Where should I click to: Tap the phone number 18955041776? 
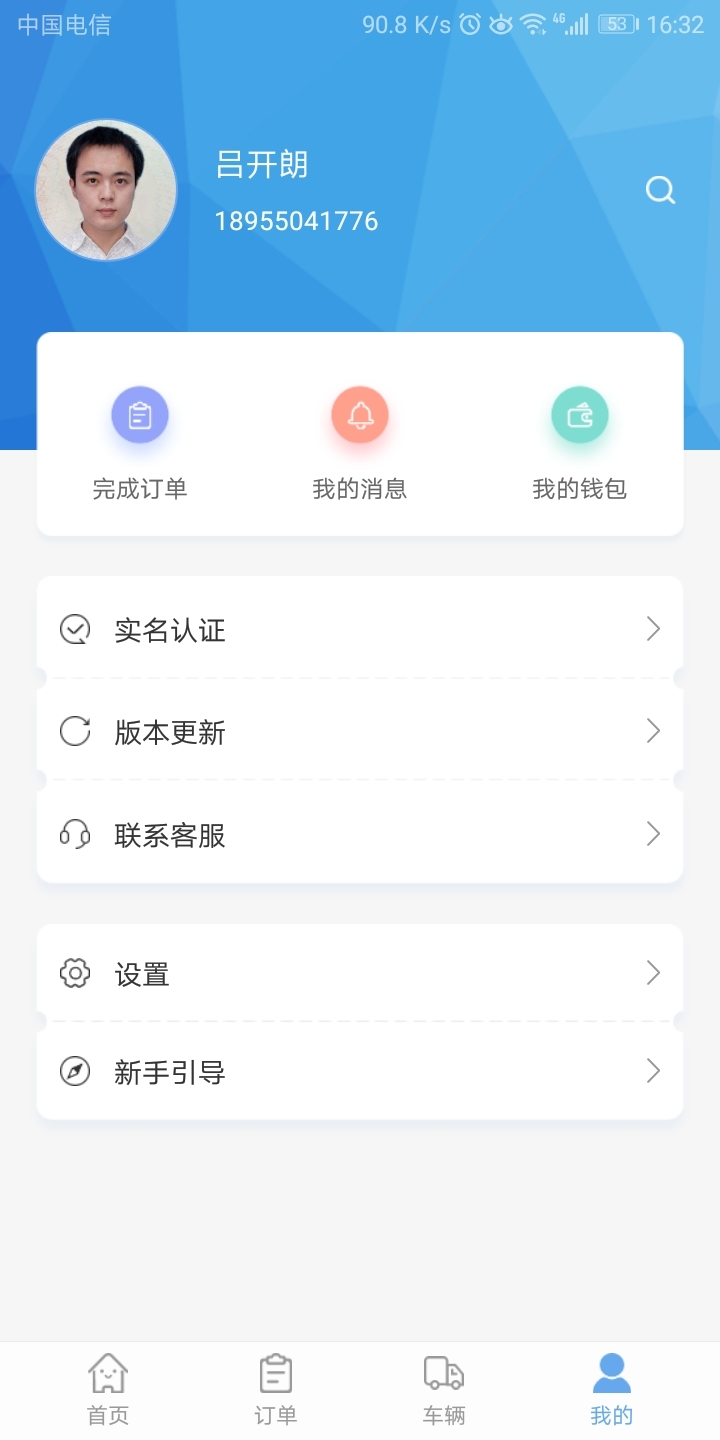coord(297,221)
